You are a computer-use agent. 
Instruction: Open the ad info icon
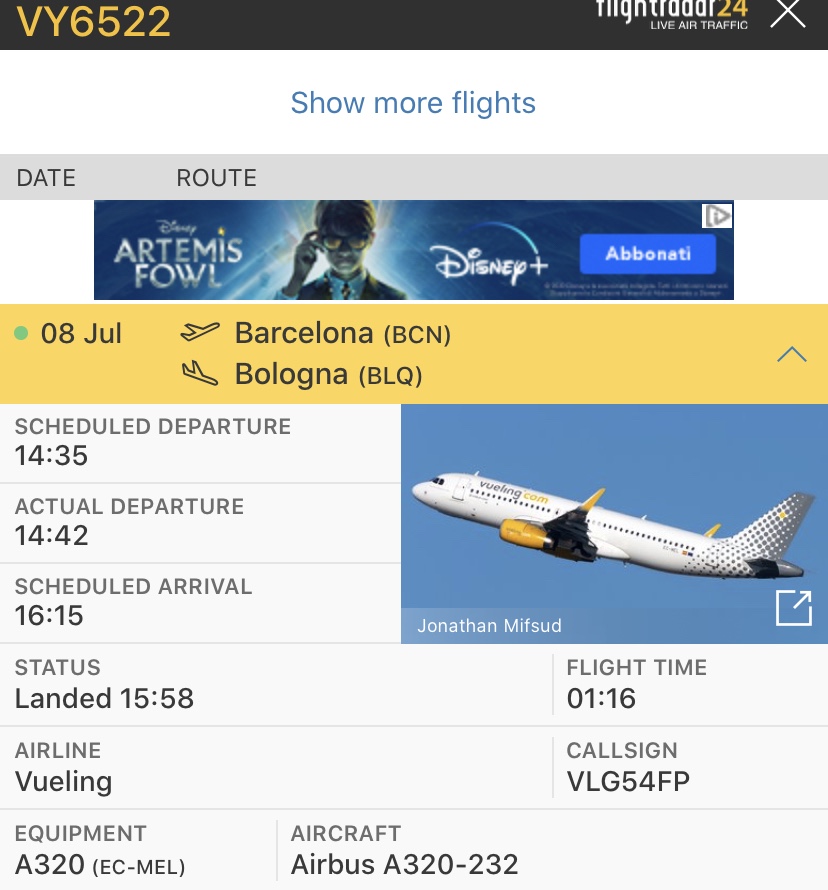pos(718,215)
